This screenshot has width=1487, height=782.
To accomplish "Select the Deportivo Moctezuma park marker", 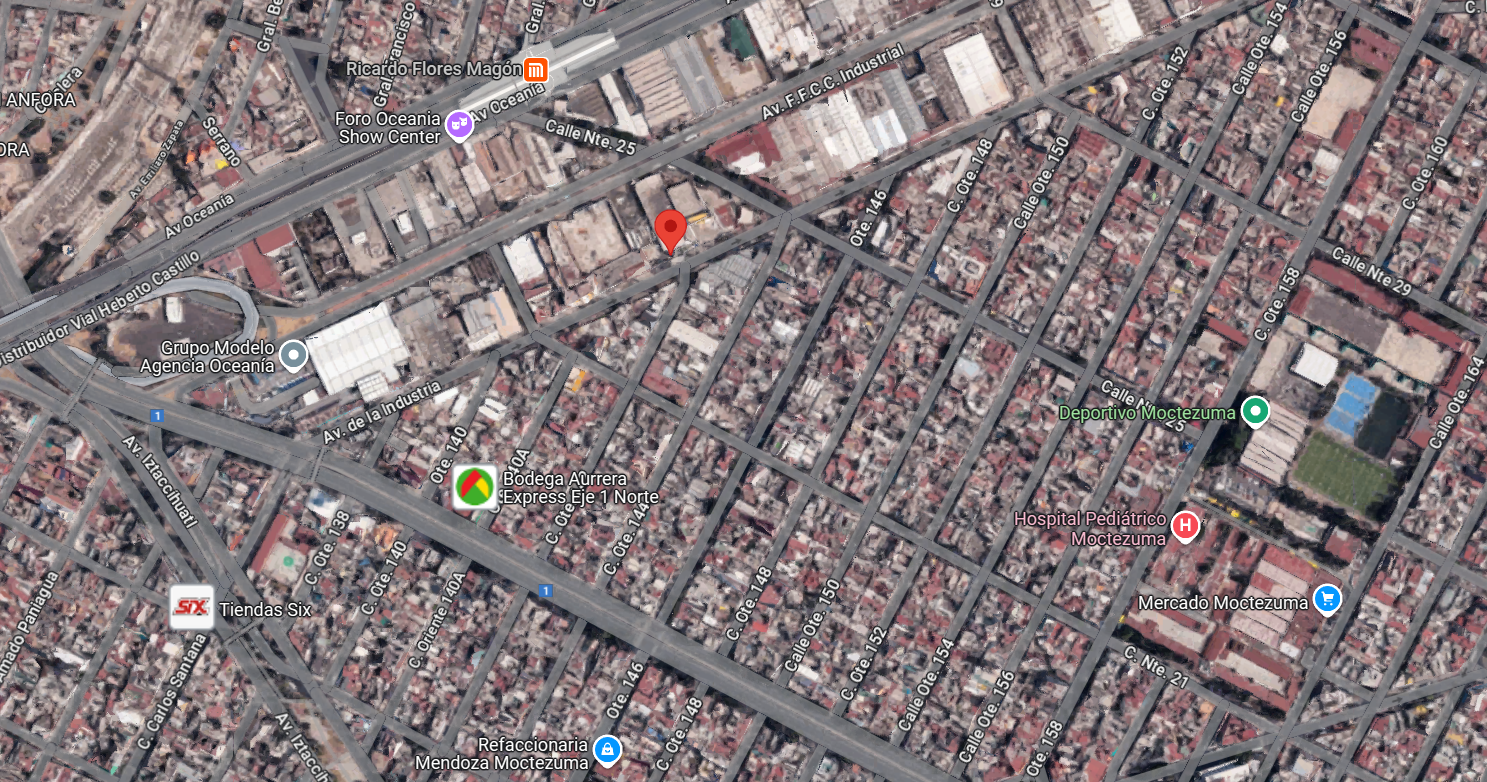I will point(1256,411).
